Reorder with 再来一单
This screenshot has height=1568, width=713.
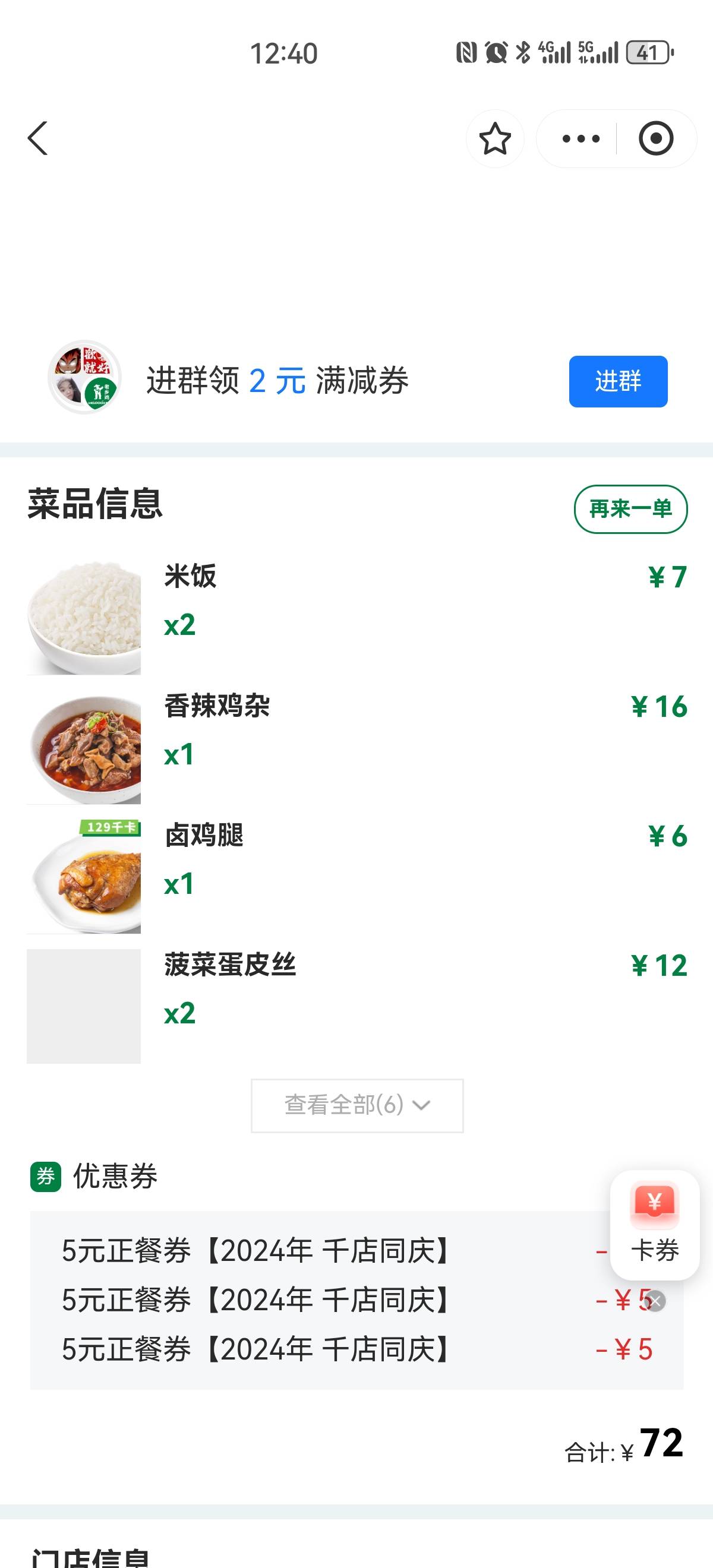[630, 509]
